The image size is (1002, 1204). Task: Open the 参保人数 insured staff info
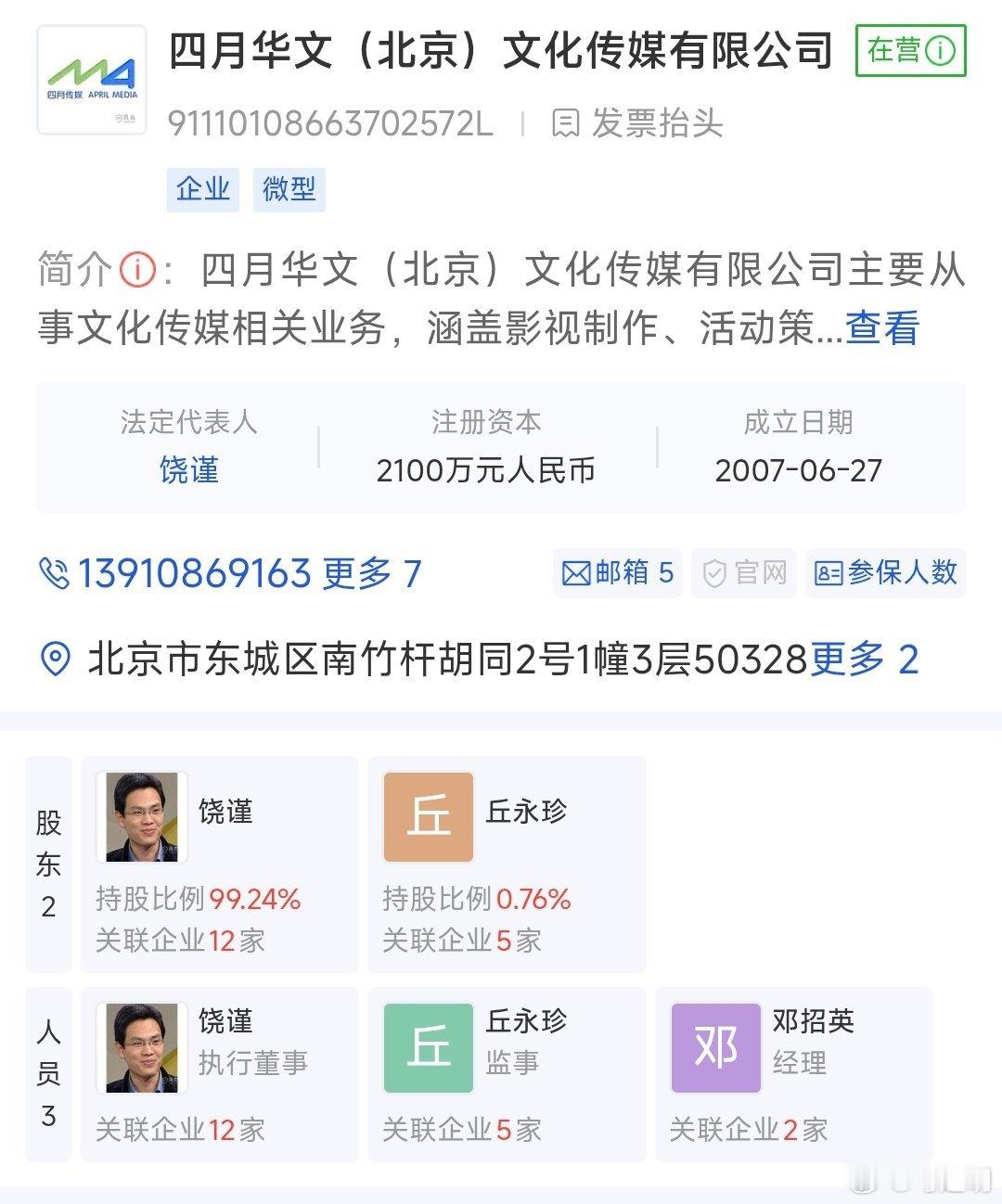(x=884, y=573)
